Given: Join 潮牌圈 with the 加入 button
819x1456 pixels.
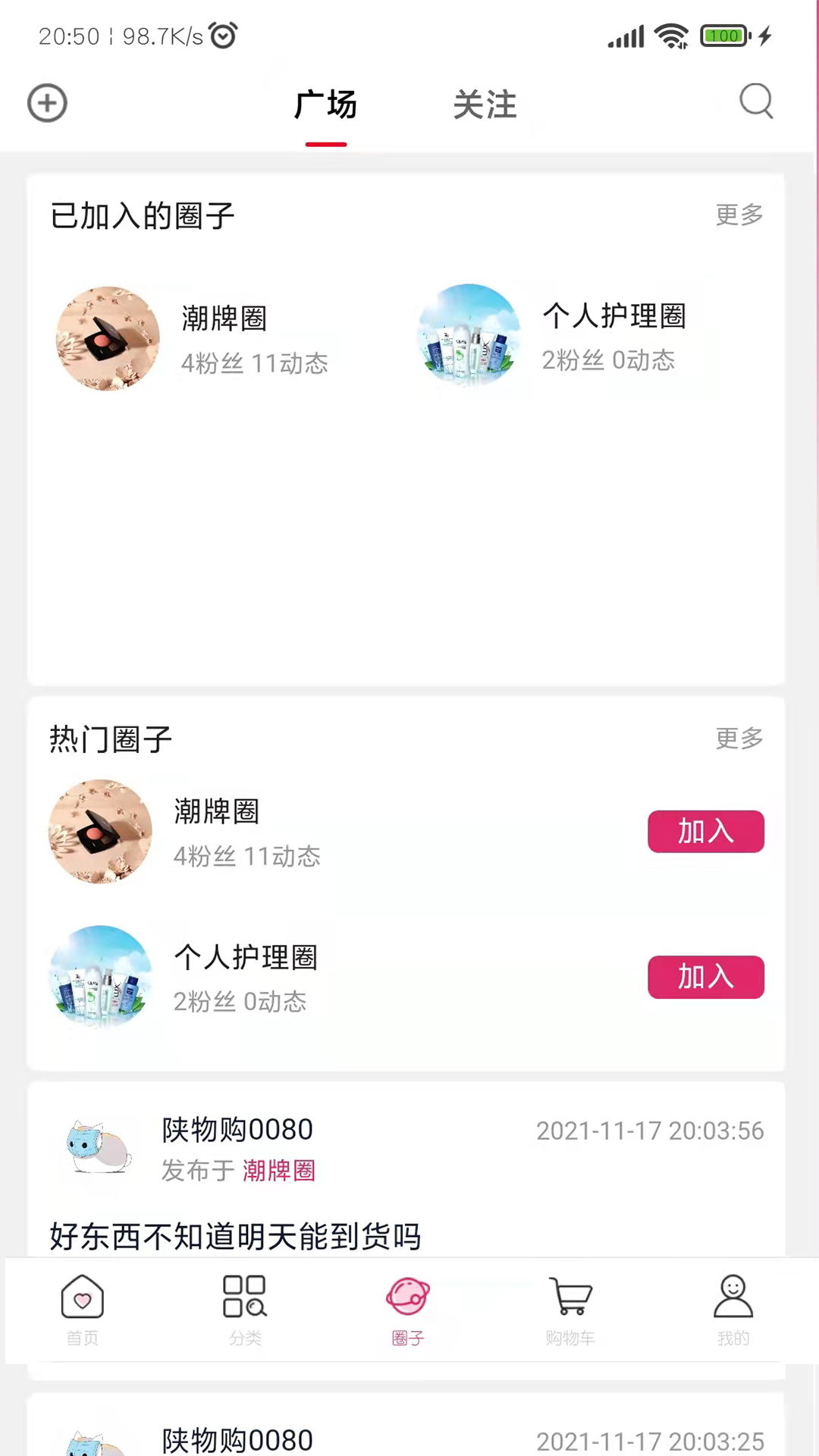Looking at the screenshot, I should point(705,832).
